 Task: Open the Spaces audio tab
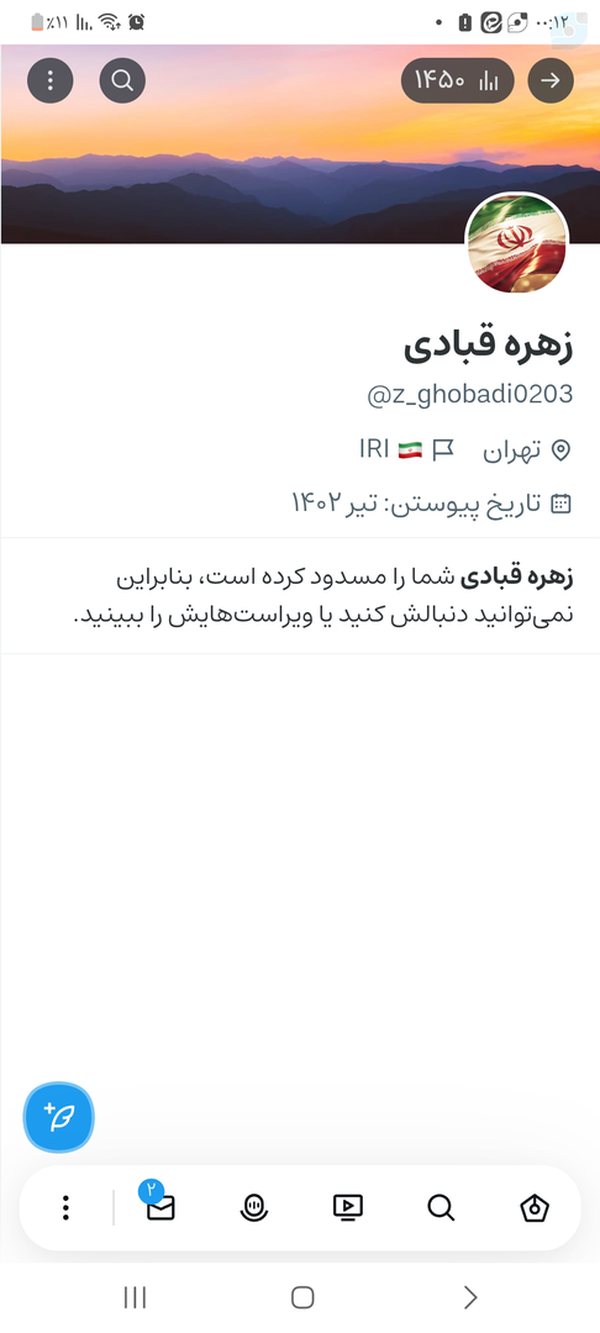point(254,1208)
